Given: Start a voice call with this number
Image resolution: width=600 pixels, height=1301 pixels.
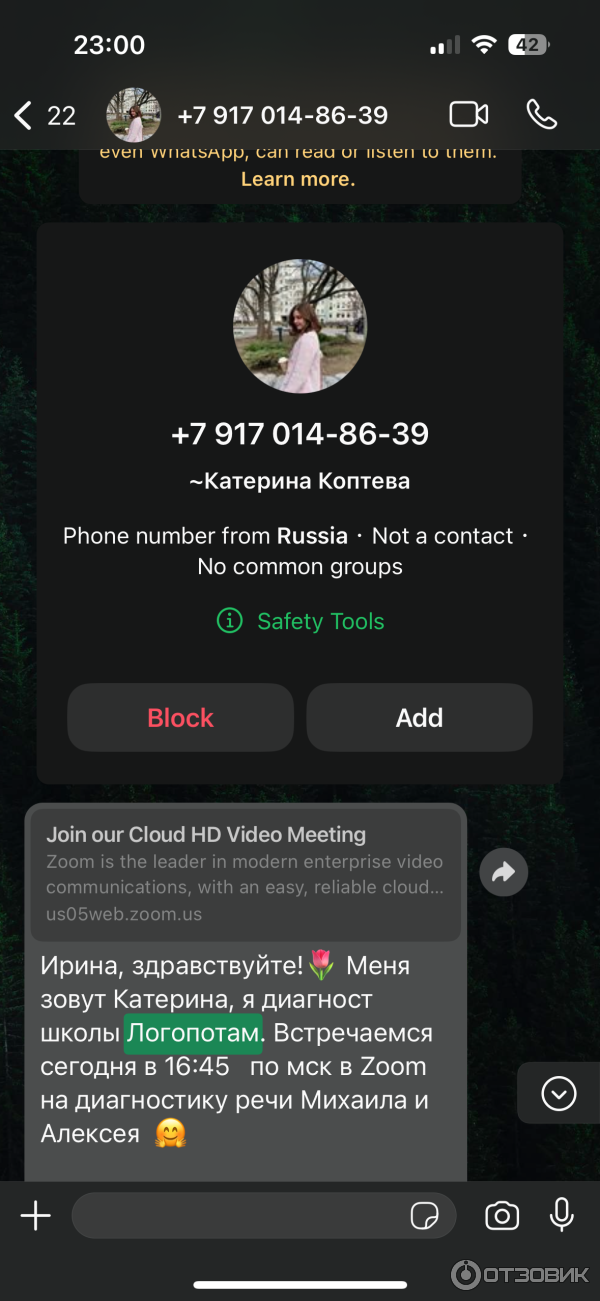Looking at the screenshot, I should point(541,115).
